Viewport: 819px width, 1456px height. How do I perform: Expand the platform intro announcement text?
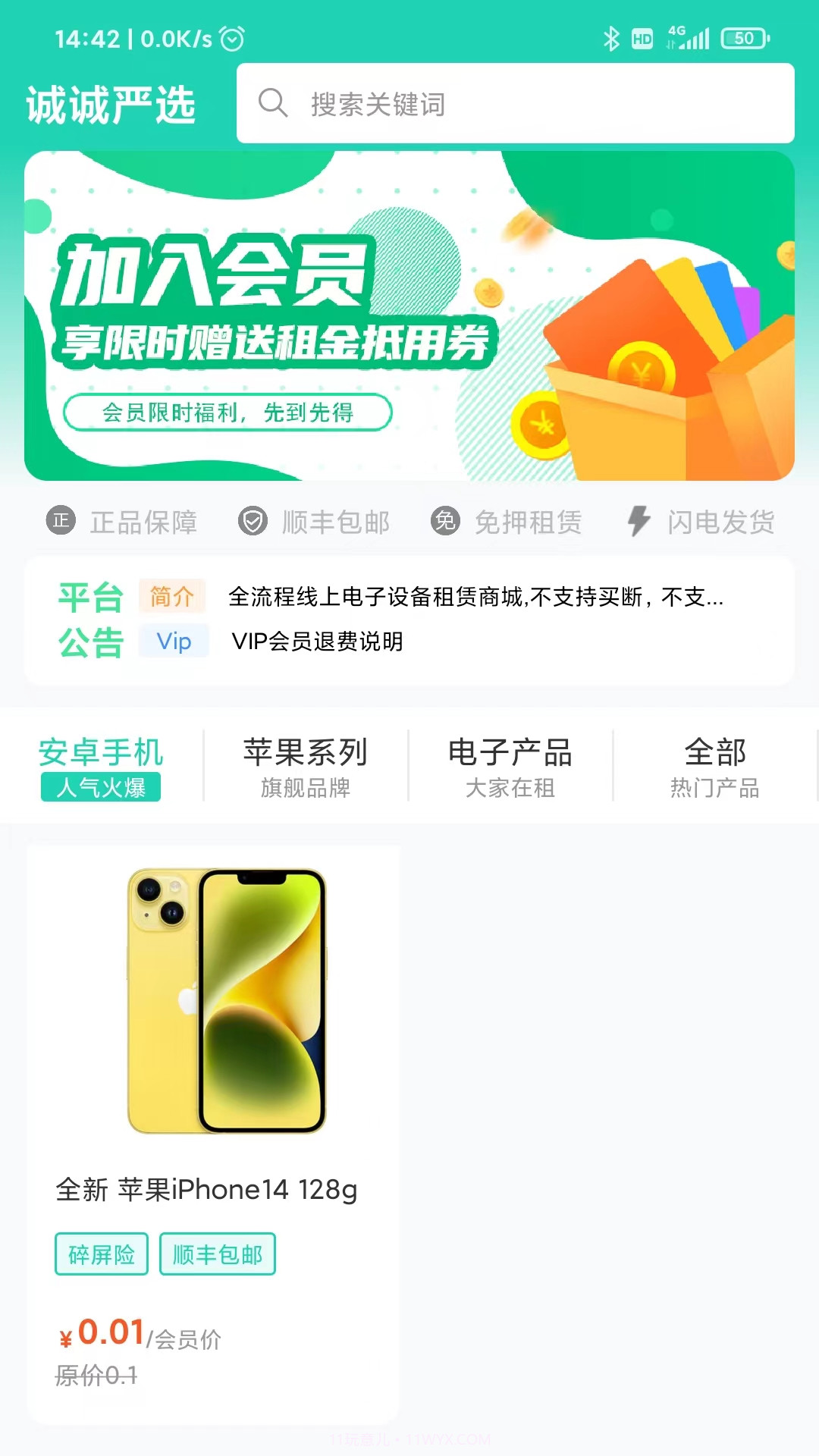tap(476, 599)
